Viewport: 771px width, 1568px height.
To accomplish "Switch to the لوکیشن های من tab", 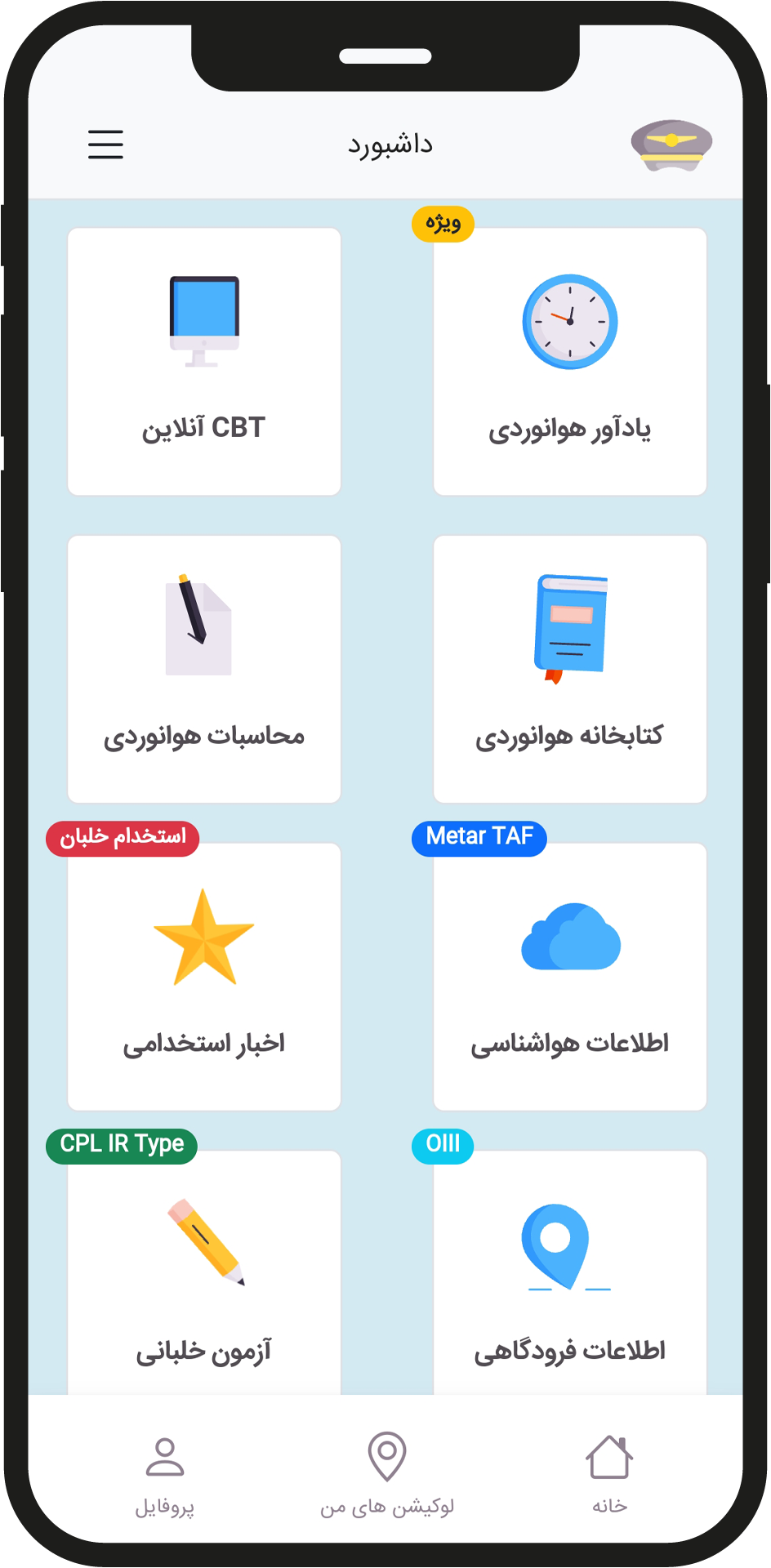I will click(387, 1475).
